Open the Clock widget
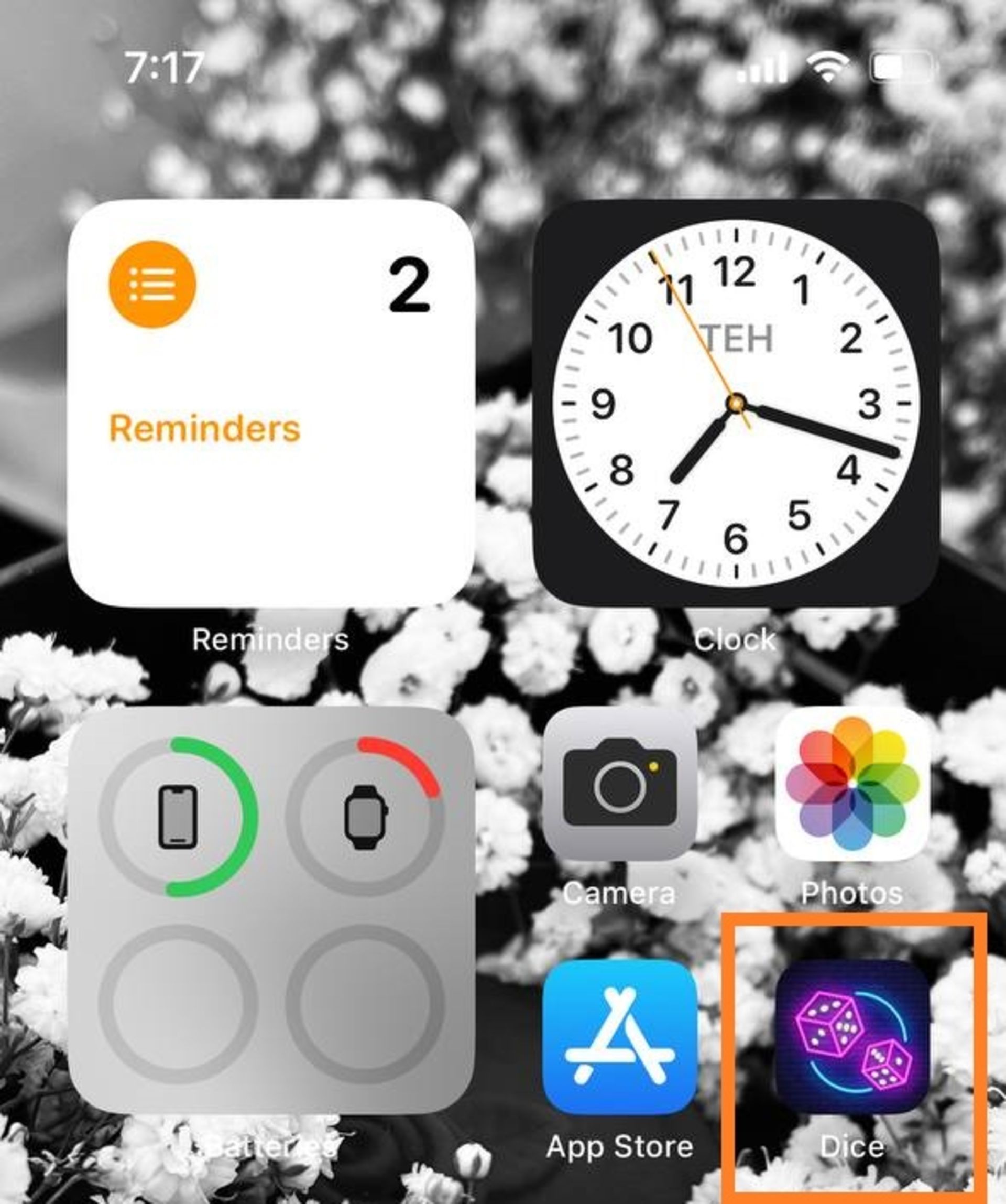The height and width of the screenshot is (1204, 1006). [x=736, y=403]
